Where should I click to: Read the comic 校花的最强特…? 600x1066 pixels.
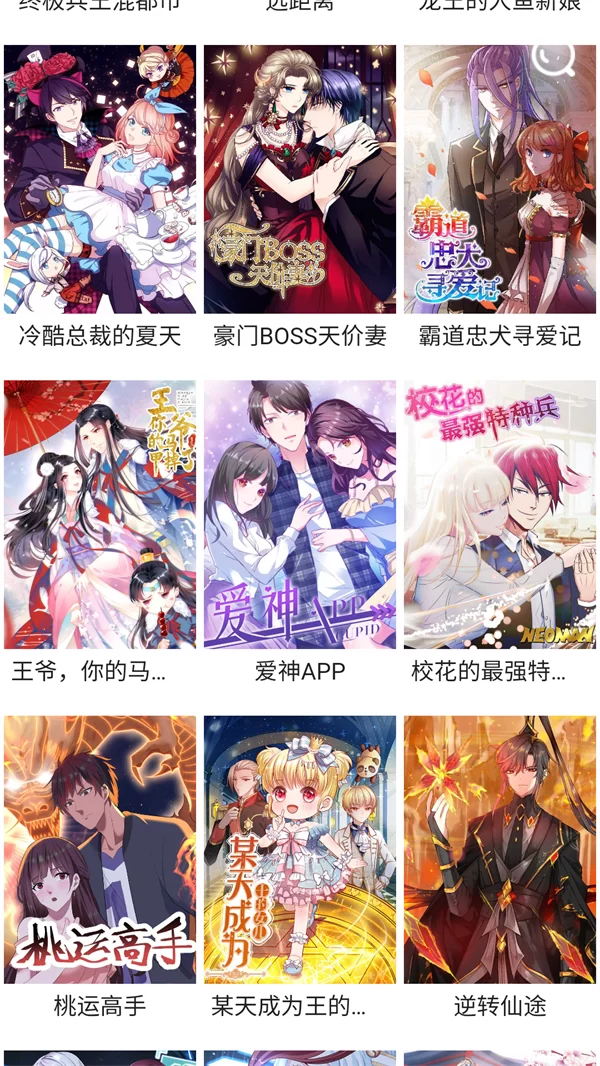500,515
